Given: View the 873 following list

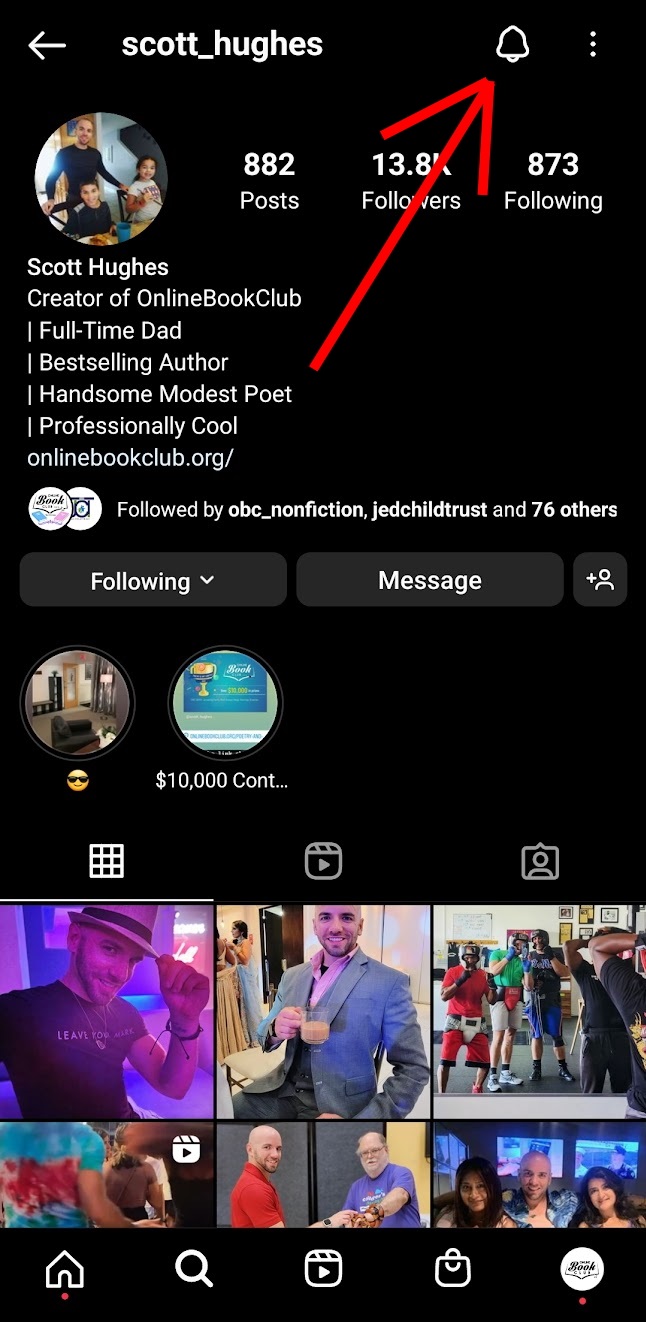Looking at the screenshot, I should coord(553,181).
